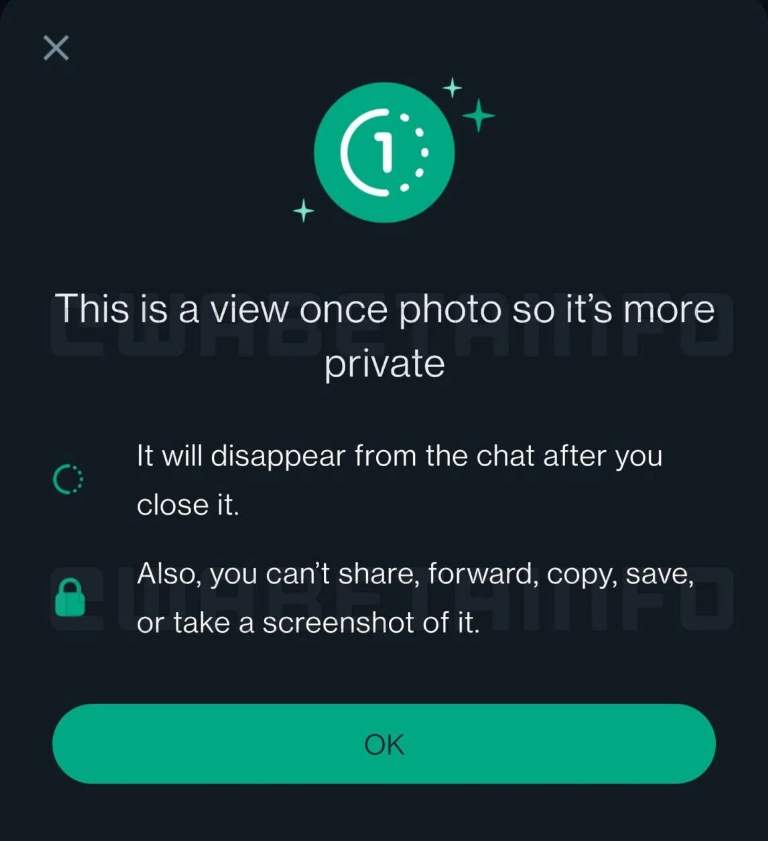Screen dimensions: 768x841
Task: Close the view once info dialog
Action: [56, 47]
